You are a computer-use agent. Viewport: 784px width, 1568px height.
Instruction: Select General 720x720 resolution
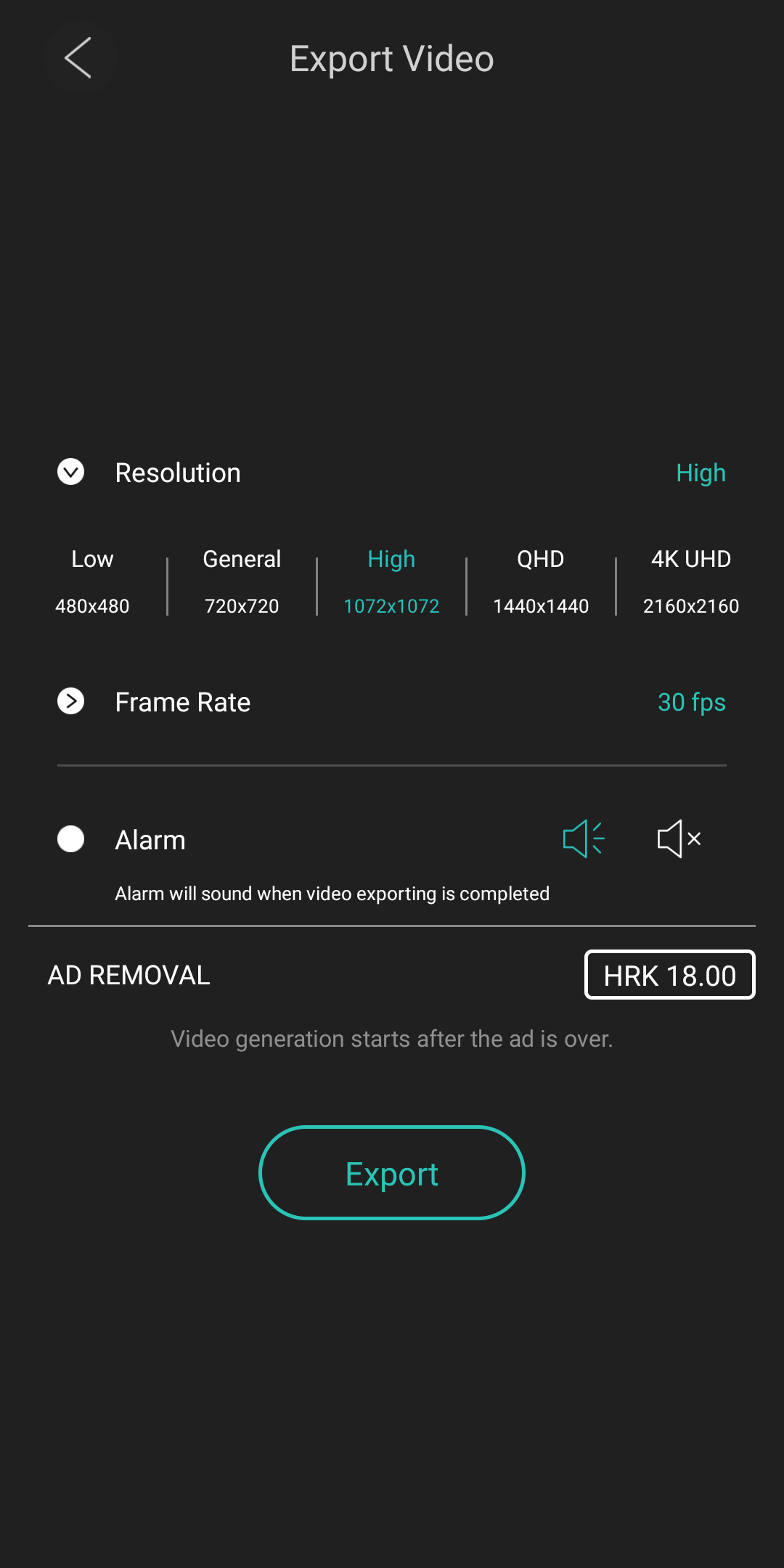coord(242,581)
